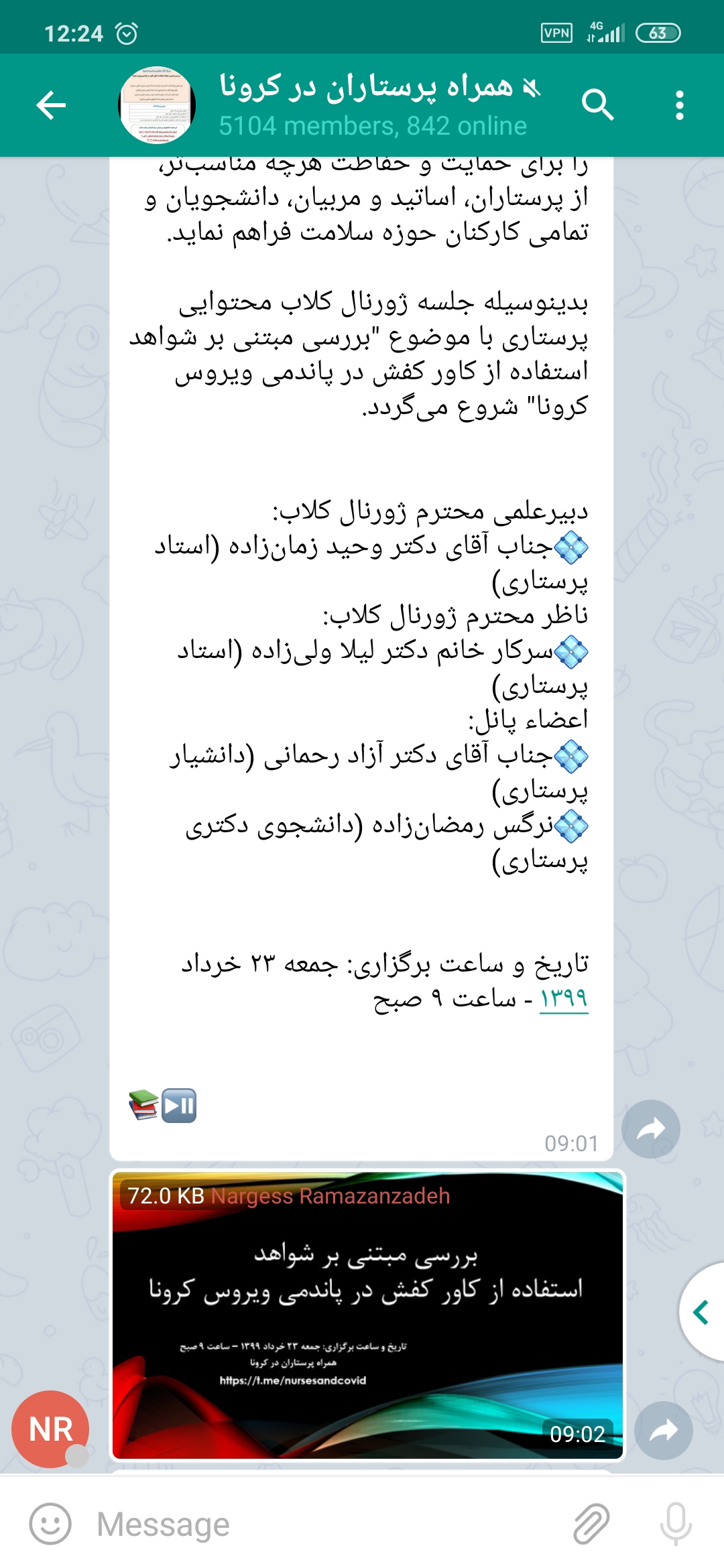Viewport: 724px width, 1568px height.
Task: Tap the side arrow tab on the edge
Action: point(702,1312)
